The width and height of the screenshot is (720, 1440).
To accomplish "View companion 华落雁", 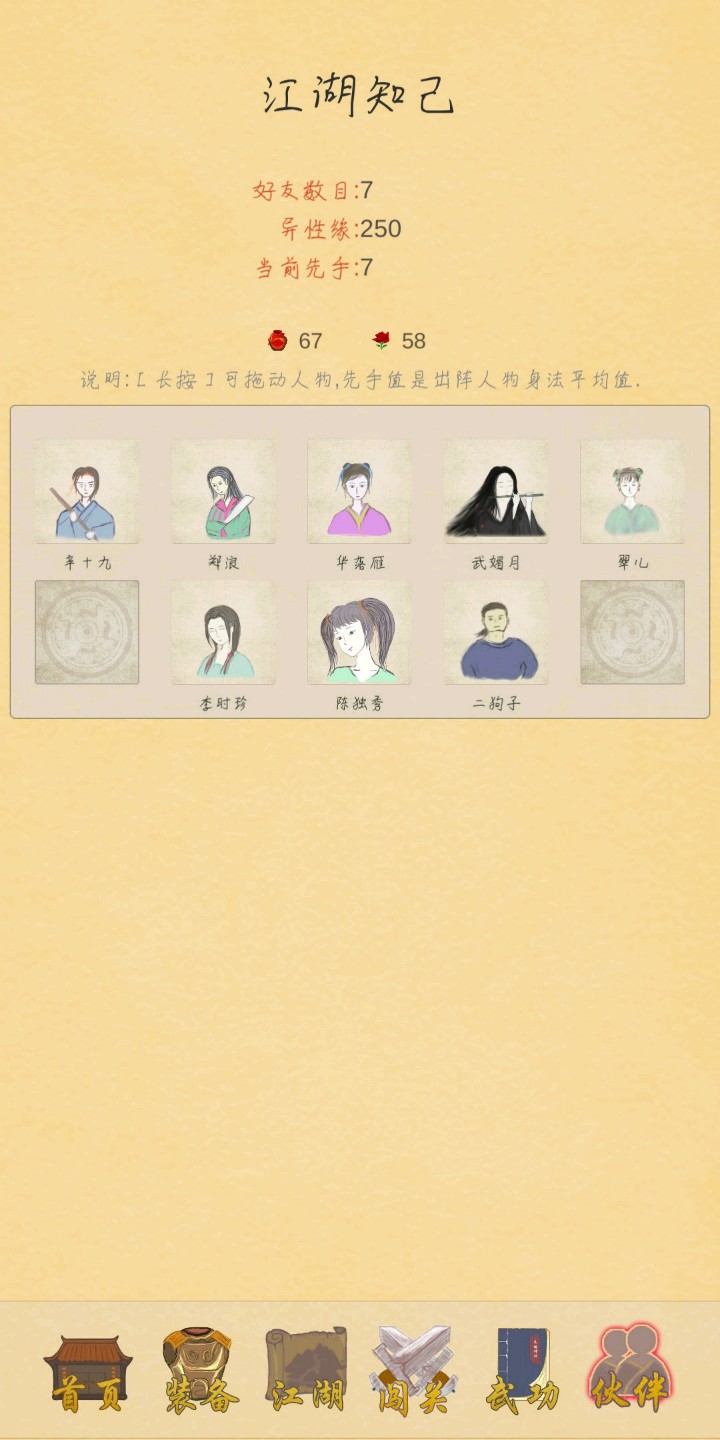I will tap(359, 492).
